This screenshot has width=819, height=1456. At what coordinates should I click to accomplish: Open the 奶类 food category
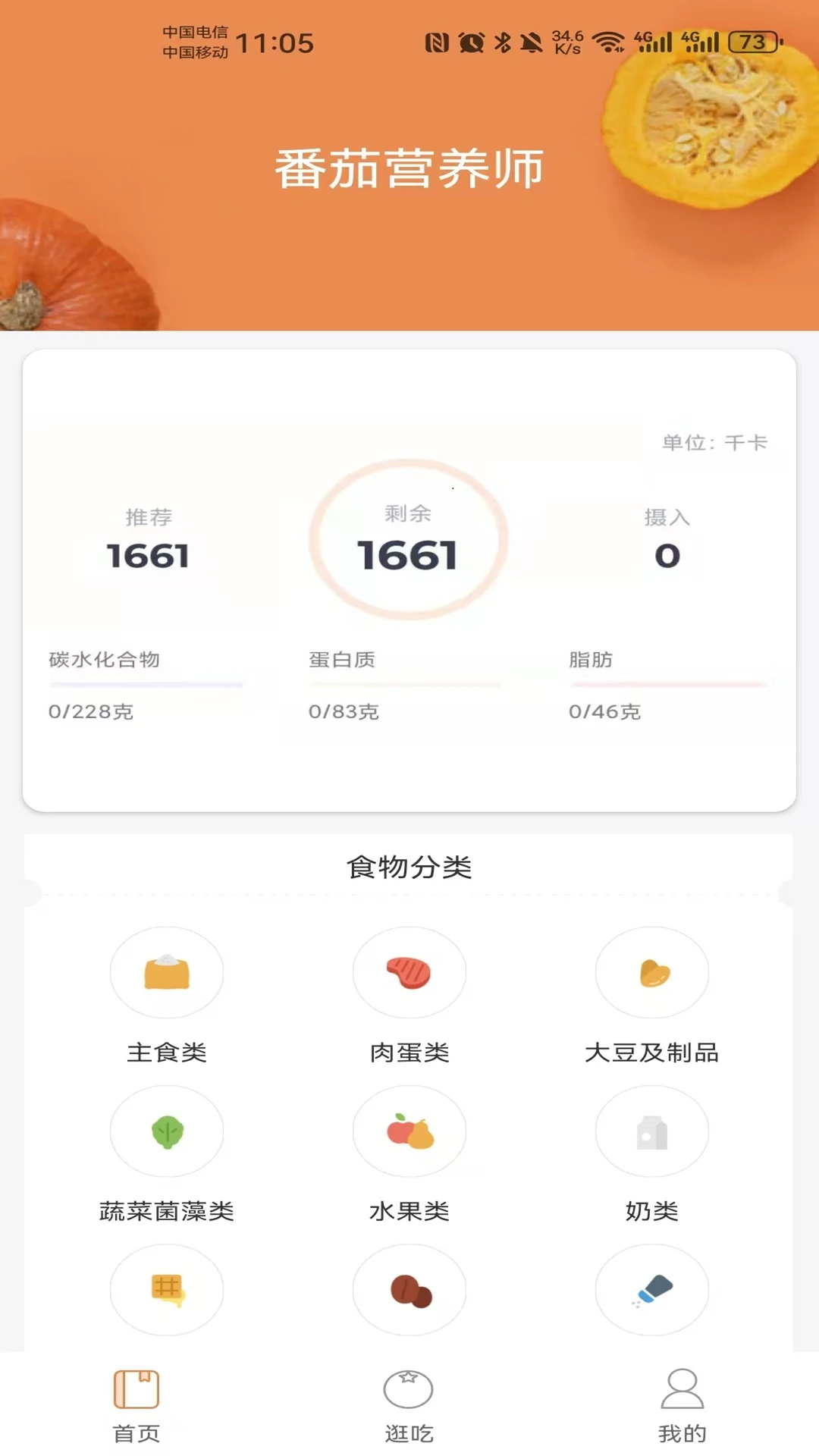(x=652, y=1132)
